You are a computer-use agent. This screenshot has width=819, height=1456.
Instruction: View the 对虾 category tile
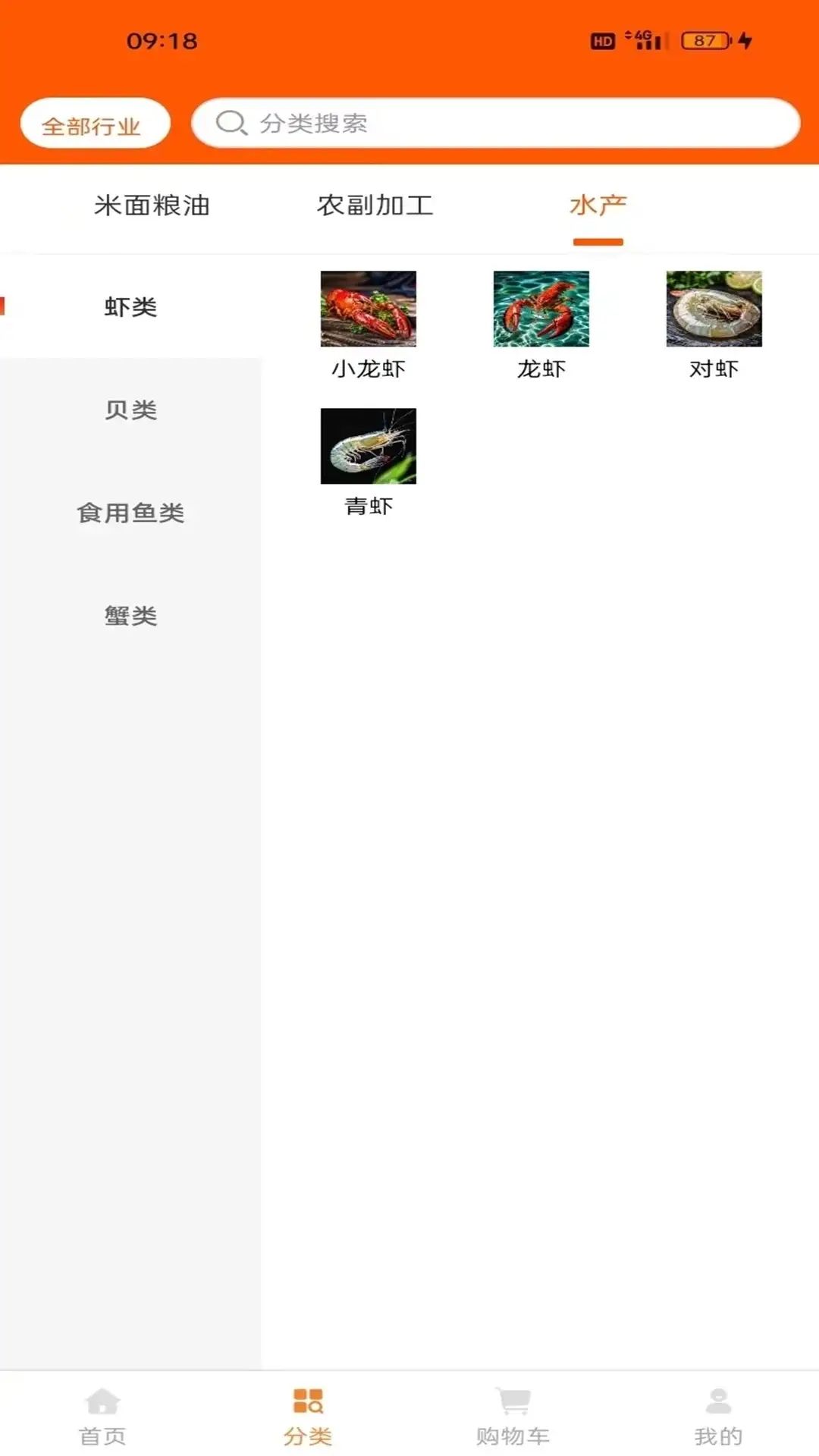point(714,322)
